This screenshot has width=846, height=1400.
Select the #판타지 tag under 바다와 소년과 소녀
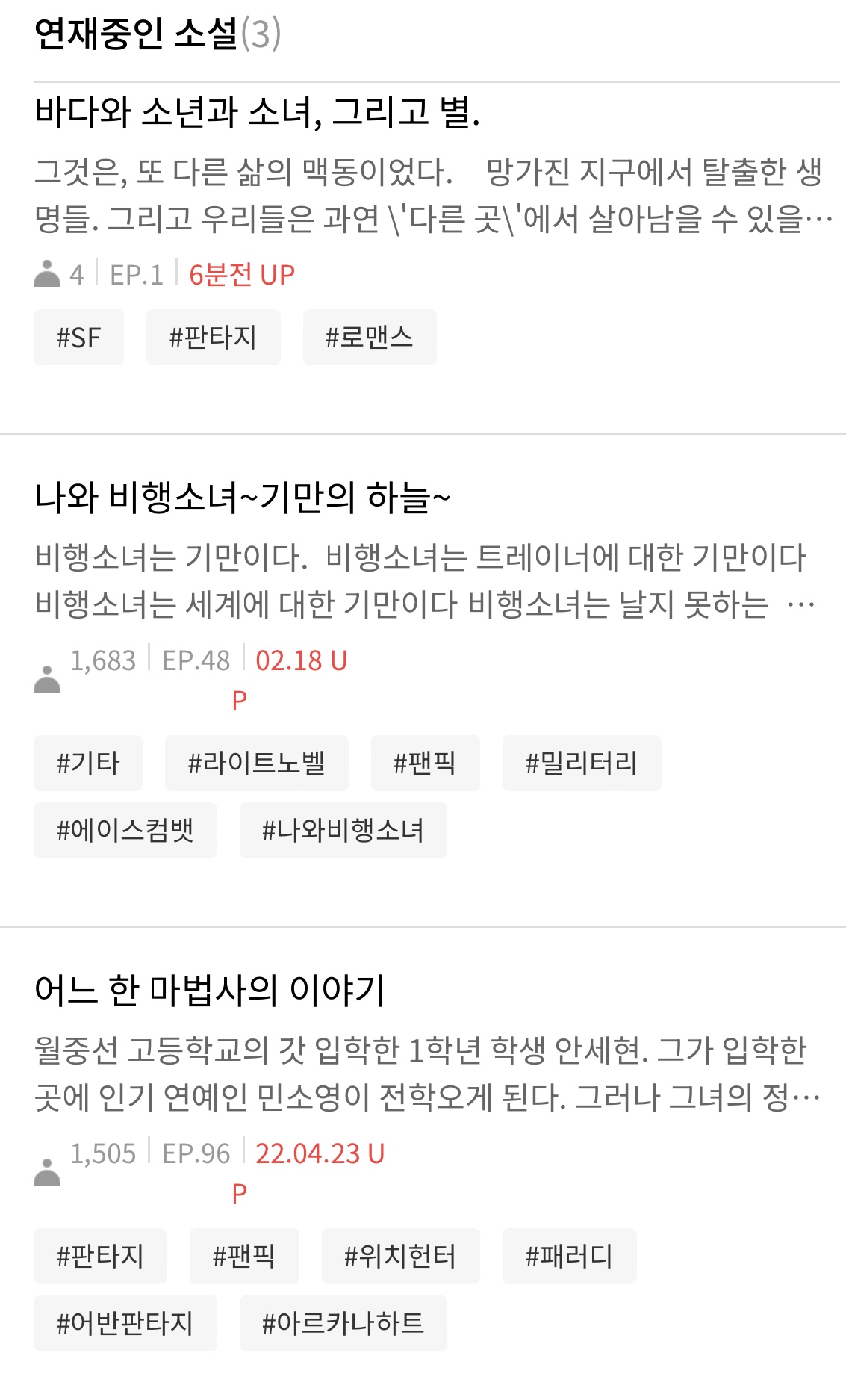tap(213, 338)
